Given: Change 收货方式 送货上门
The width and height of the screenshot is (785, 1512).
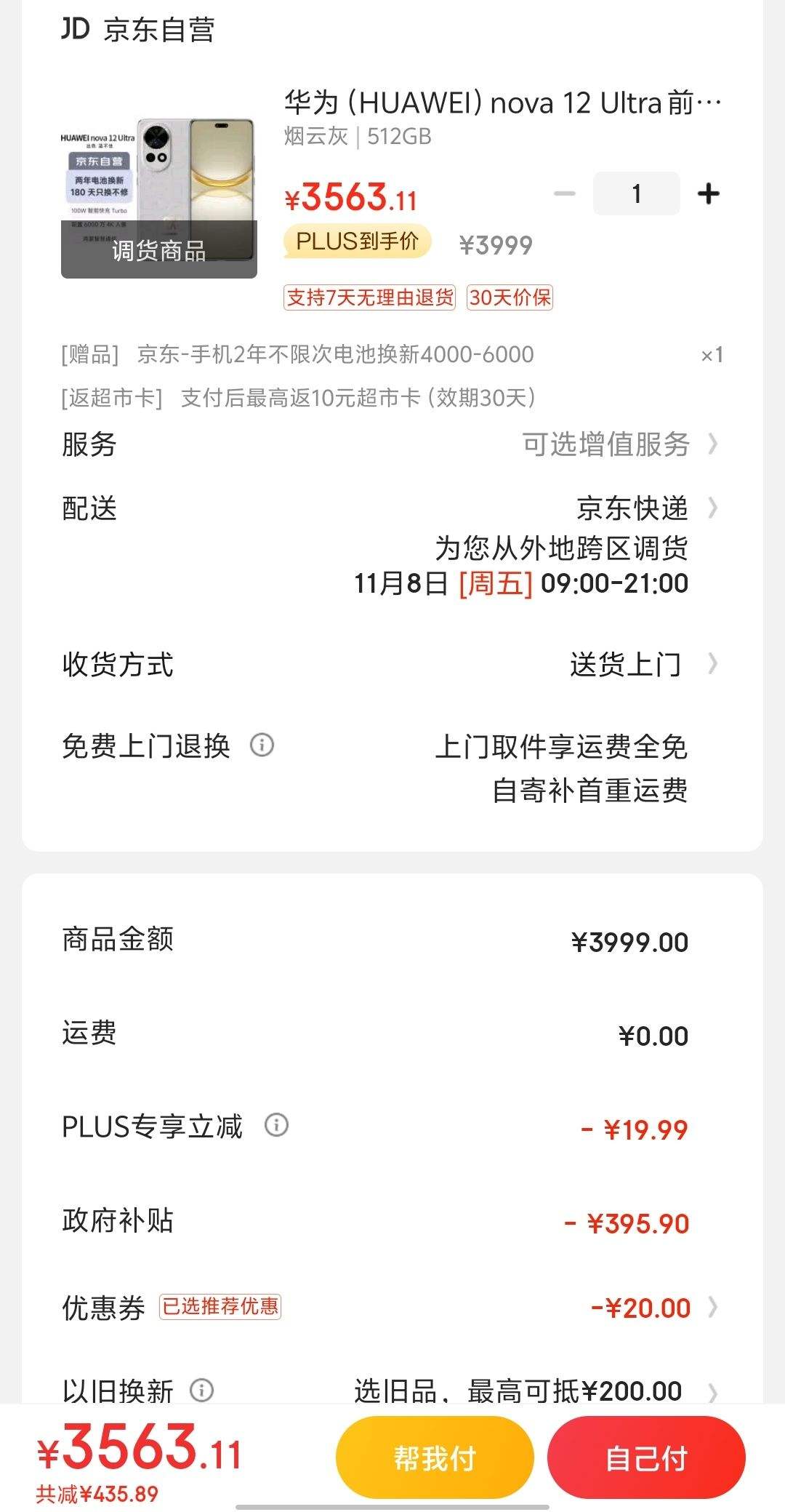Looking at the screenshot, I should [392, 664].
